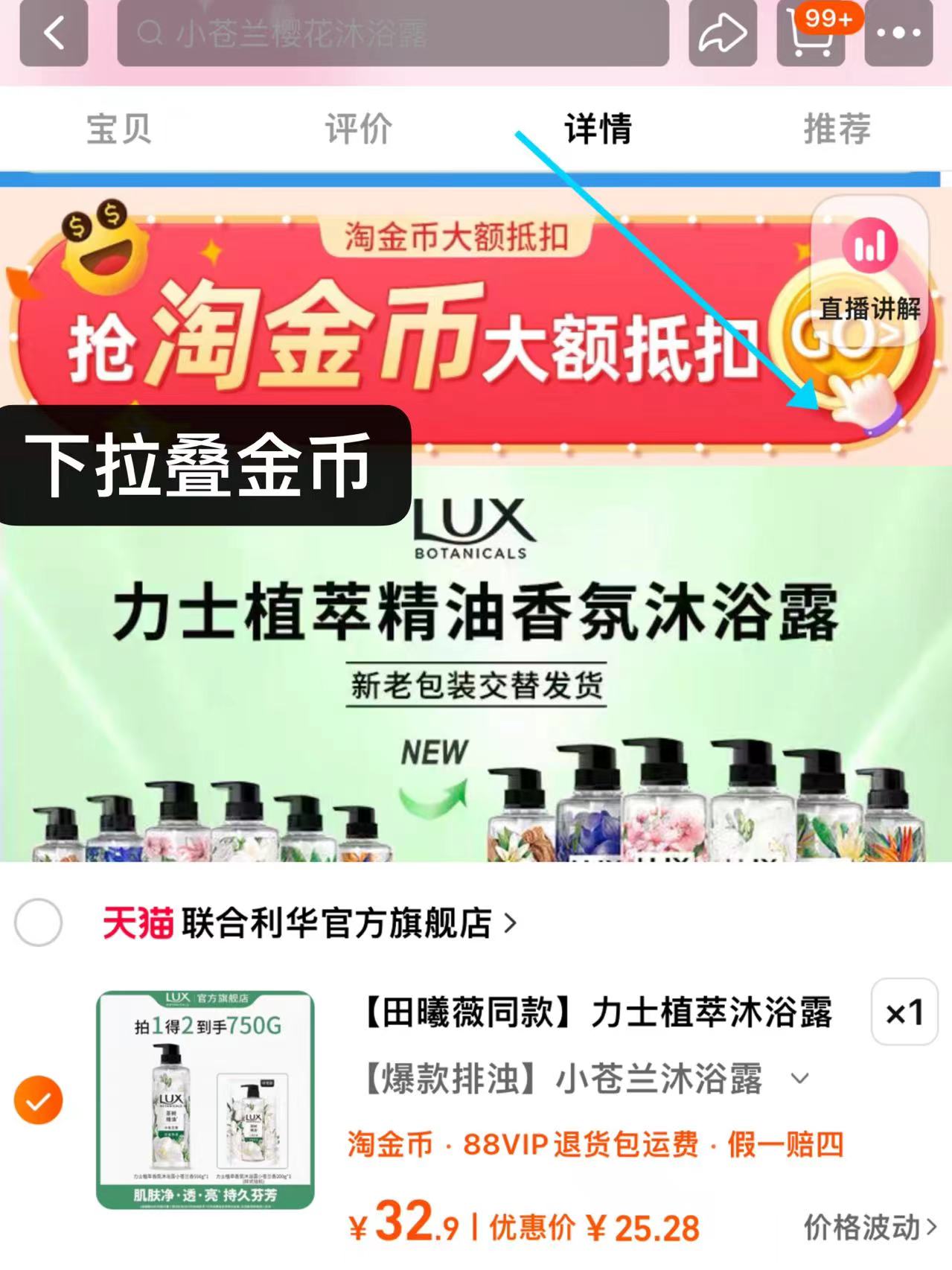Screen dimensions: 952x1270
Task: Expand the 小苍兰沐浴露 variant dropdown
Action: (800, 1079)
